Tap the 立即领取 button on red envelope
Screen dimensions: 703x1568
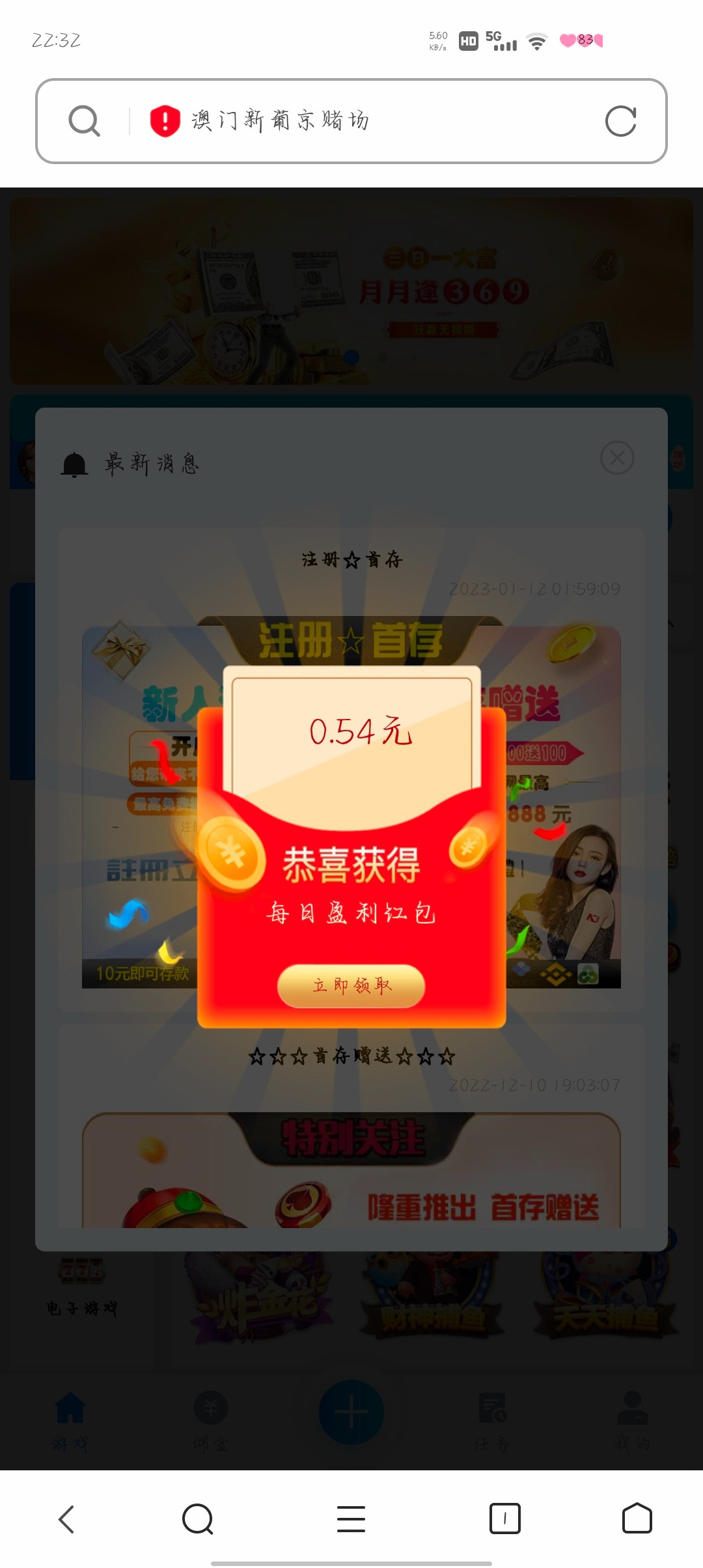pos(351,986)
